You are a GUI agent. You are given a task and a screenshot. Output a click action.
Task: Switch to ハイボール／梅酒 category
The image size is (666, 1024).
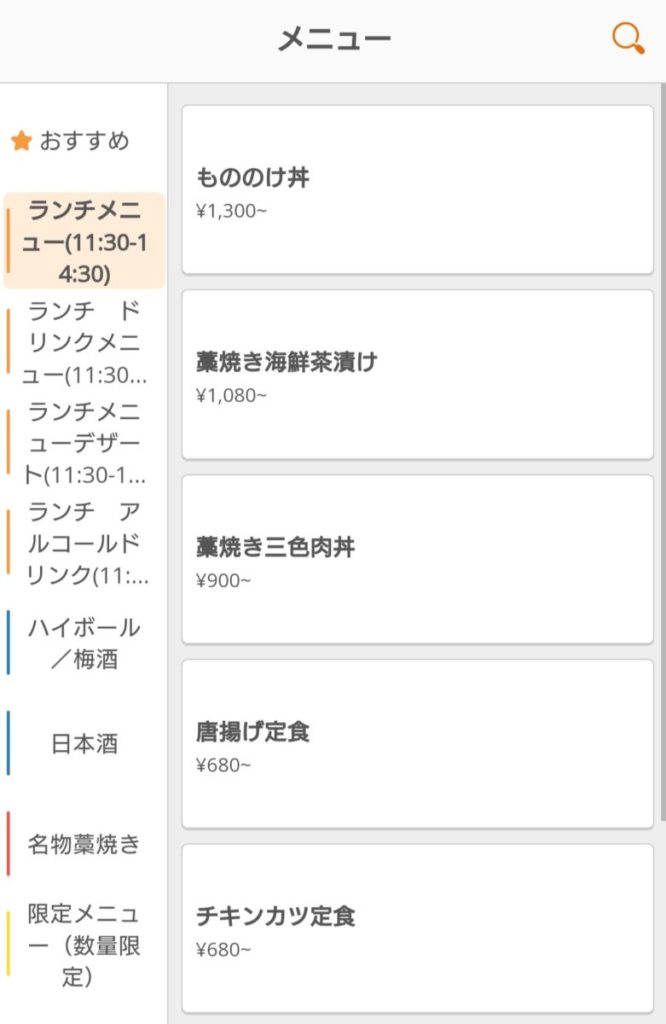84,643
